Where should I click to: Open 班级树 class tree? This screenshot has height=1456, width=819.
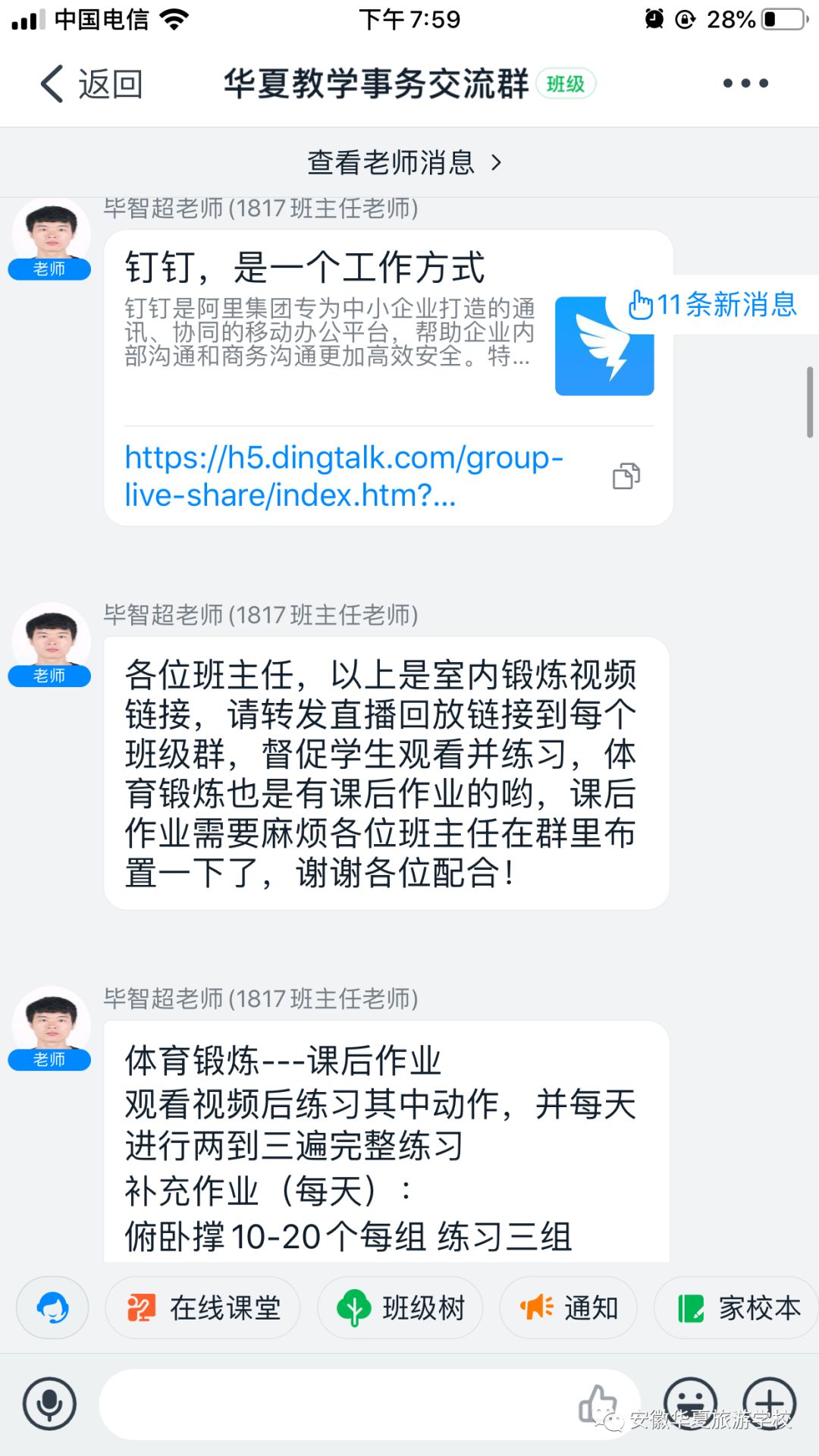(400, 1308)
